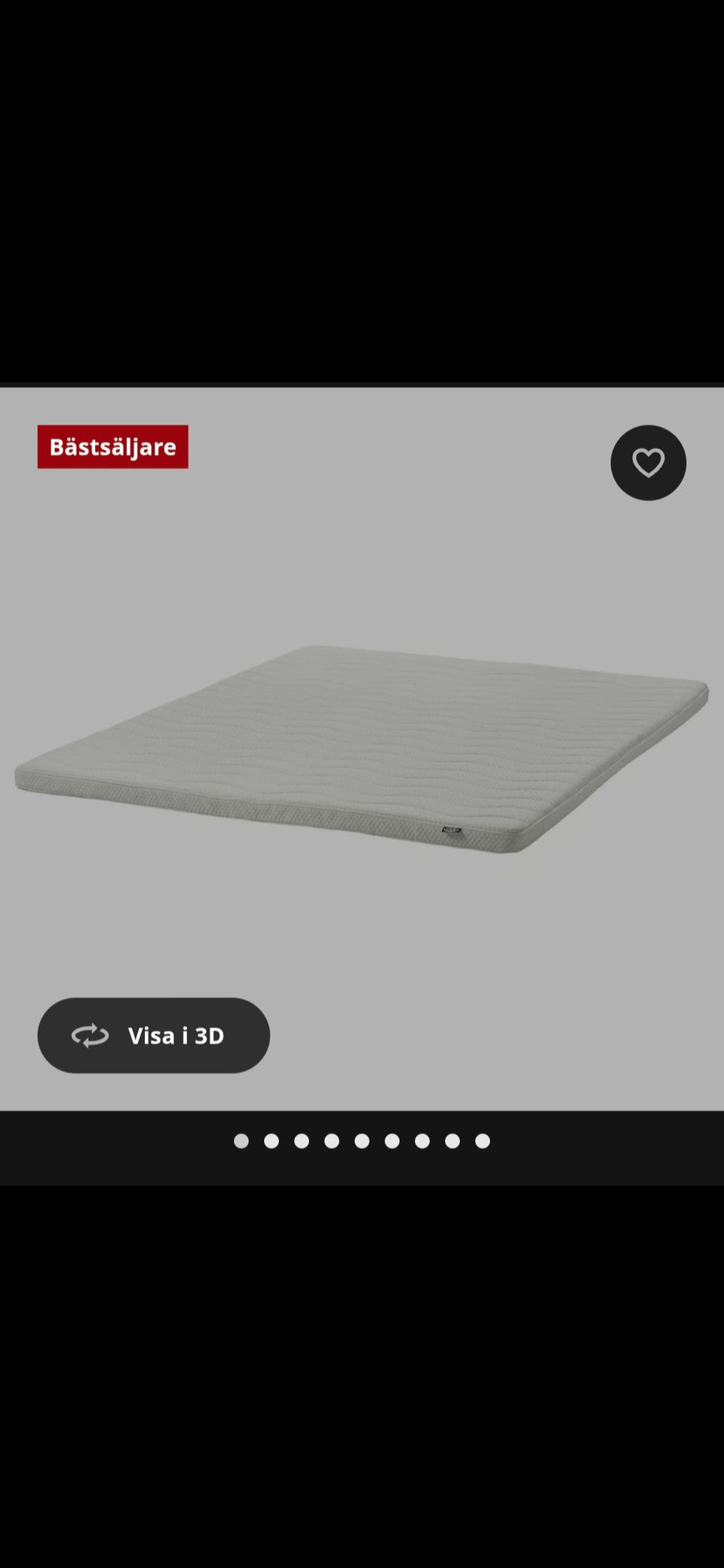Select the first (active) carousel dot

[240, 1141]
